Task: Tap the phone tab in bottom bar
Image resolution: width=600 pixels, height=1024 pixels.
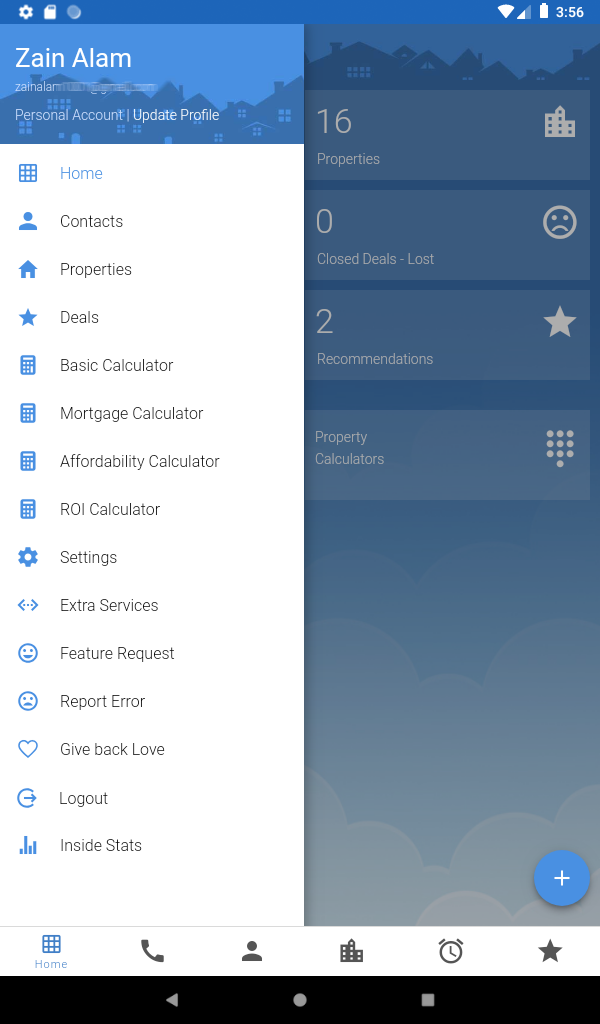Action: coord(152,951)
